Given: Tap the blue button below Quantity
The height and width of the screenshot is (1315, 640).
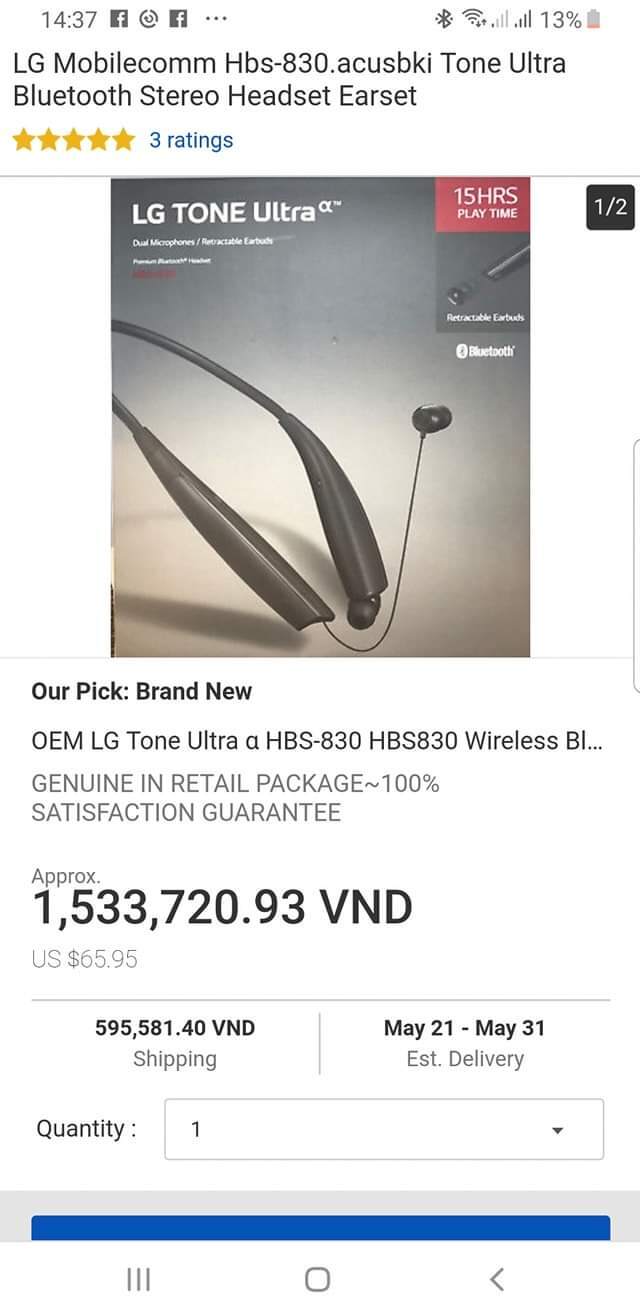Looking at the screenshot, I should coord(320,1228).
